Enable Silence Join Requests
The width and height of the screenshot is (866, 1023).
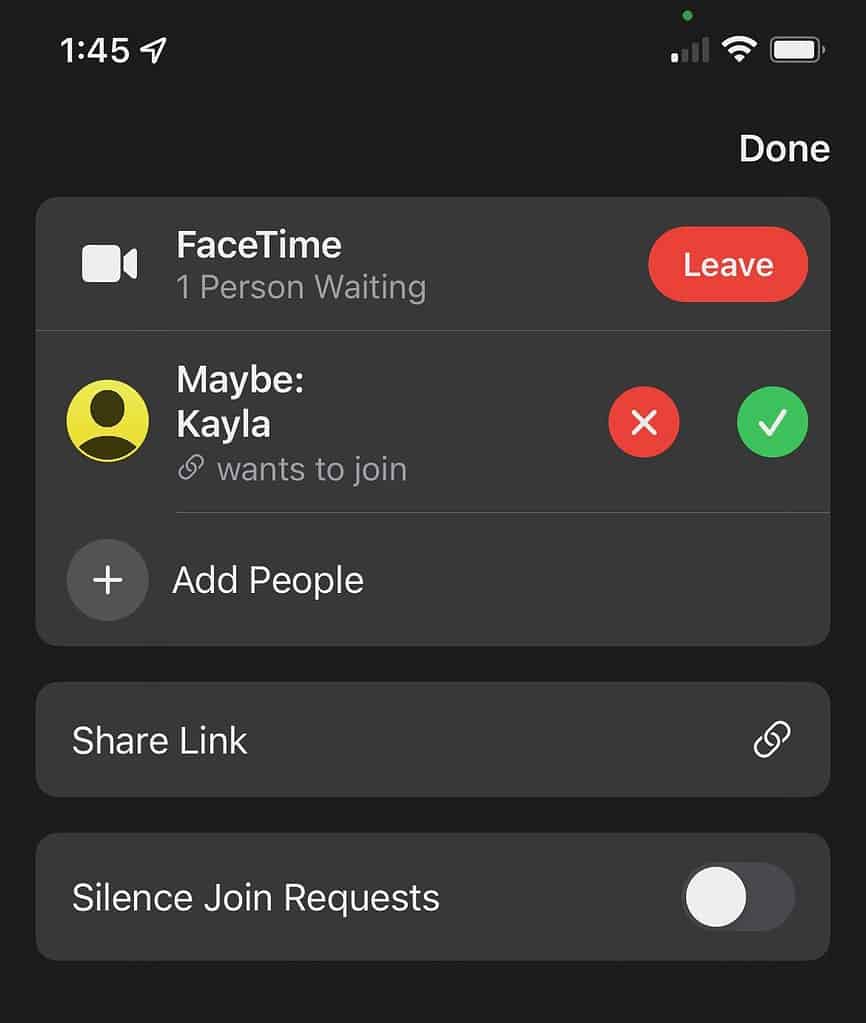pyautogui.click(x=738, y=897)
